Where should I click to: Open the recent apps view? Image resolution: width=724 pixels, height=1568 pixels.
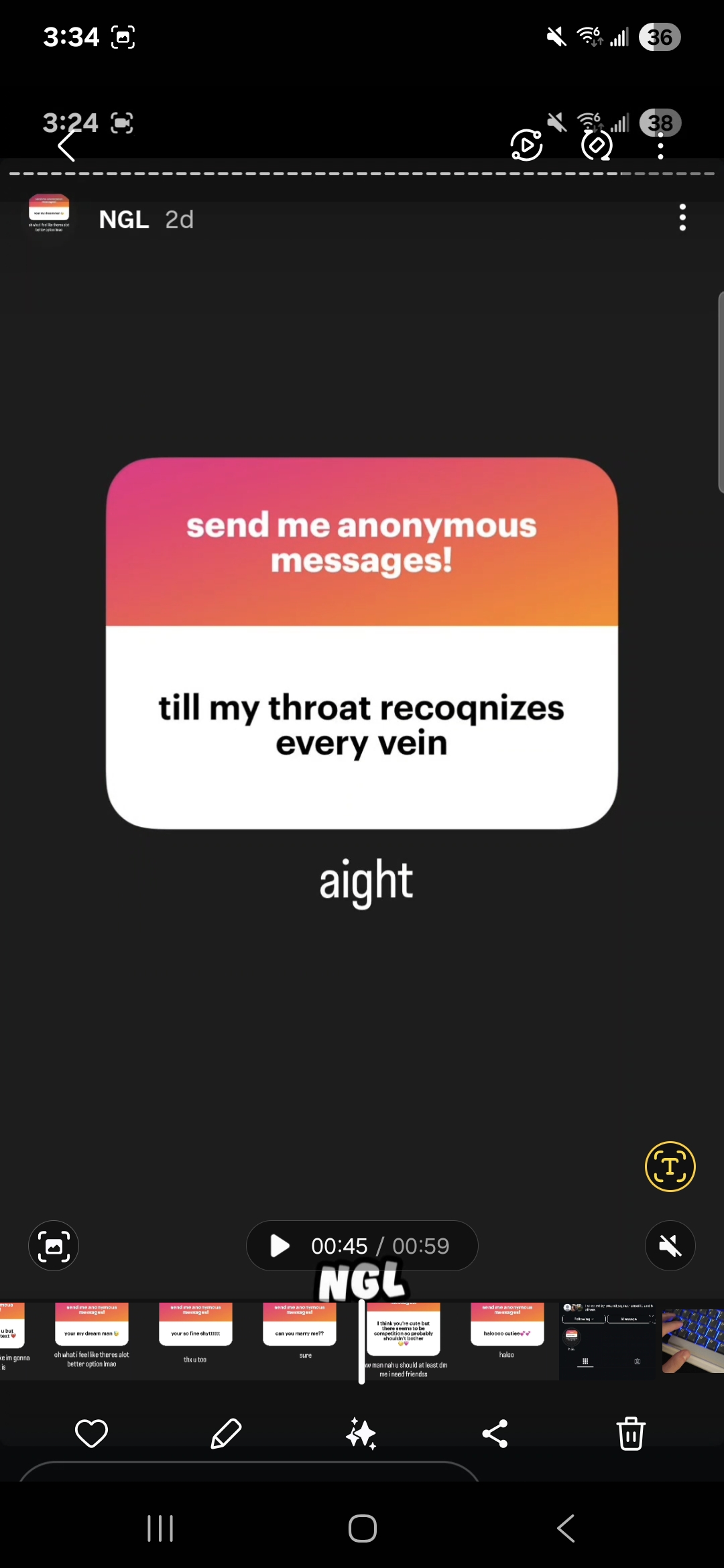click(x=160, y=1528)
